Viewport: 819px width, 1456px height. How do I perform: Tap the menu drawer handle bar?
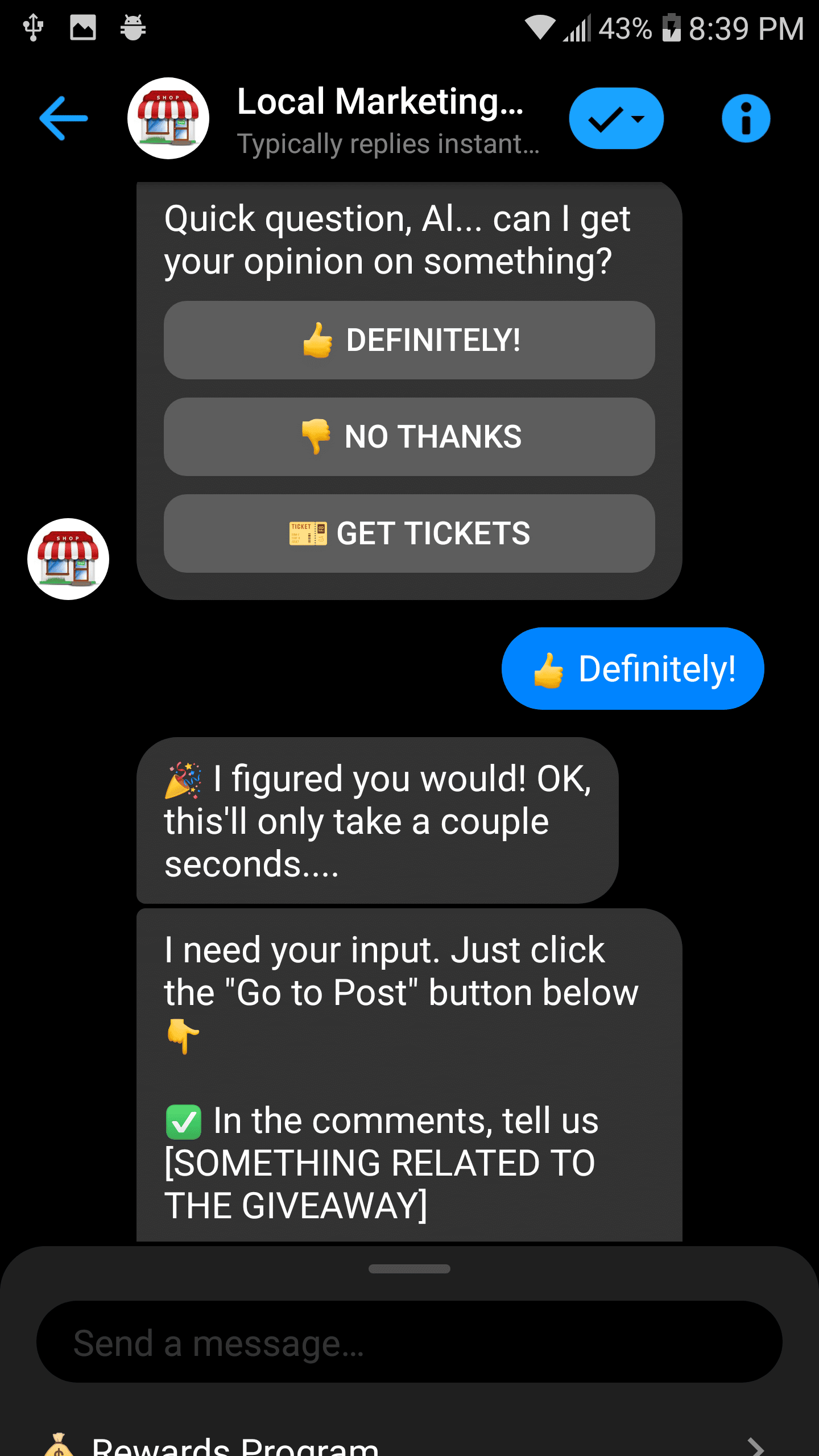point(409,1269)
